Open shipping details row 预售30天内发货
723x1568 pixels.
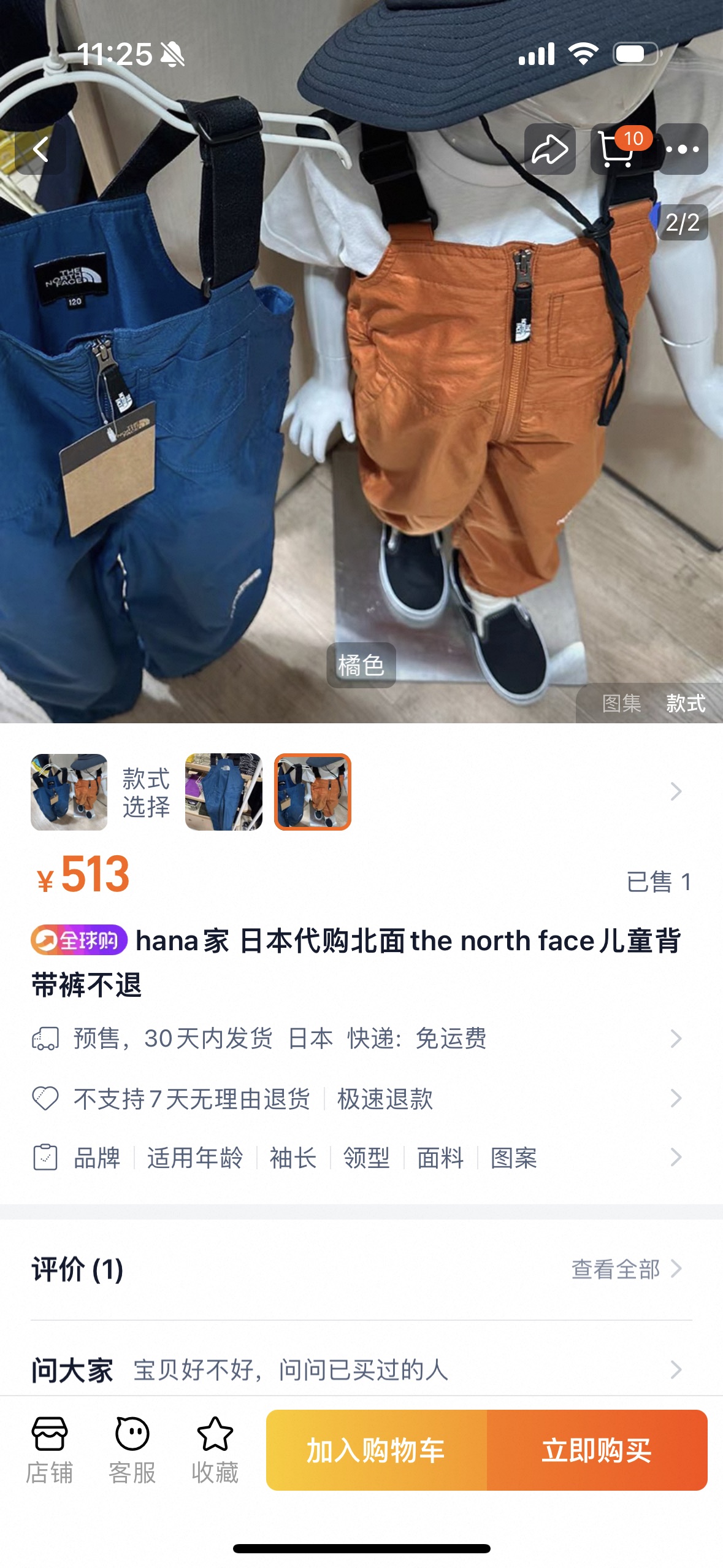click(x=356, y=1039)
